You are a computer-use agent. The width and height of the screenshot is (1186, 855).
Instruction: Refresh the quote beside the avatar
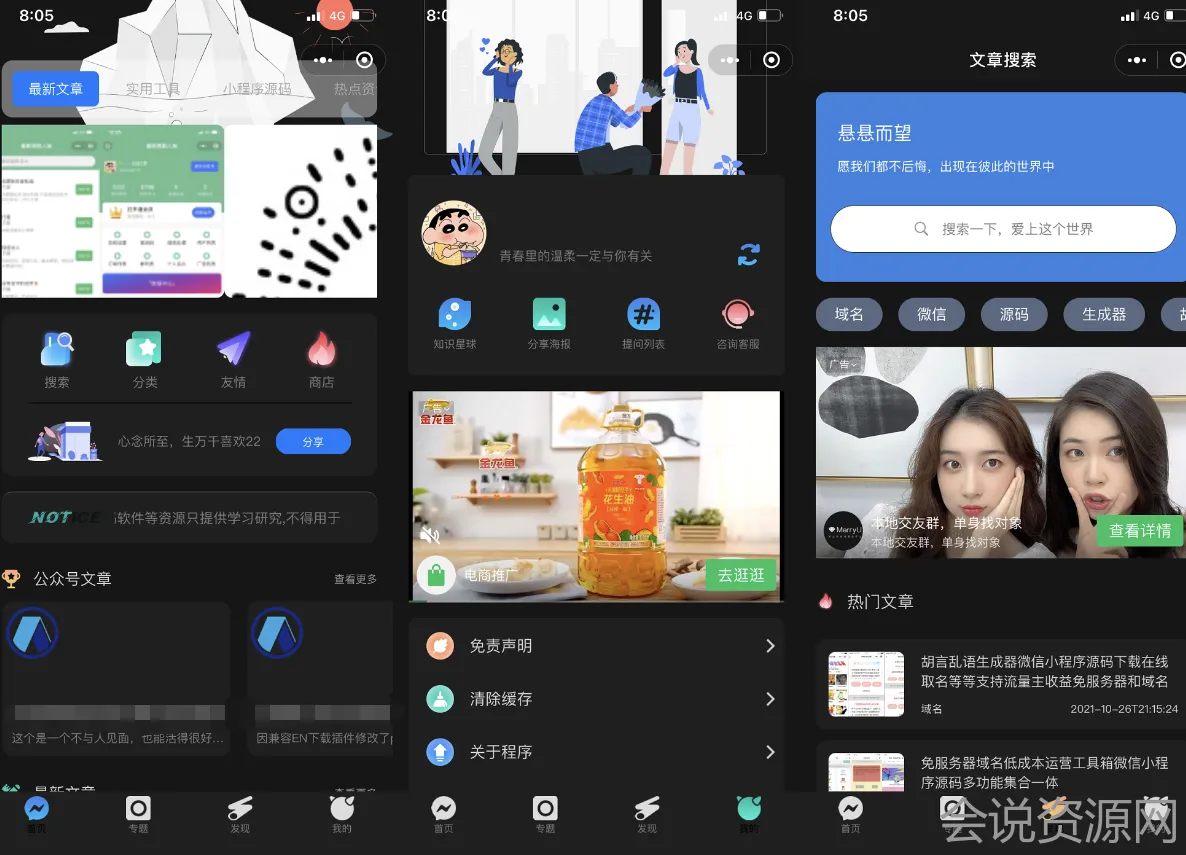click(x=748, y=254)
